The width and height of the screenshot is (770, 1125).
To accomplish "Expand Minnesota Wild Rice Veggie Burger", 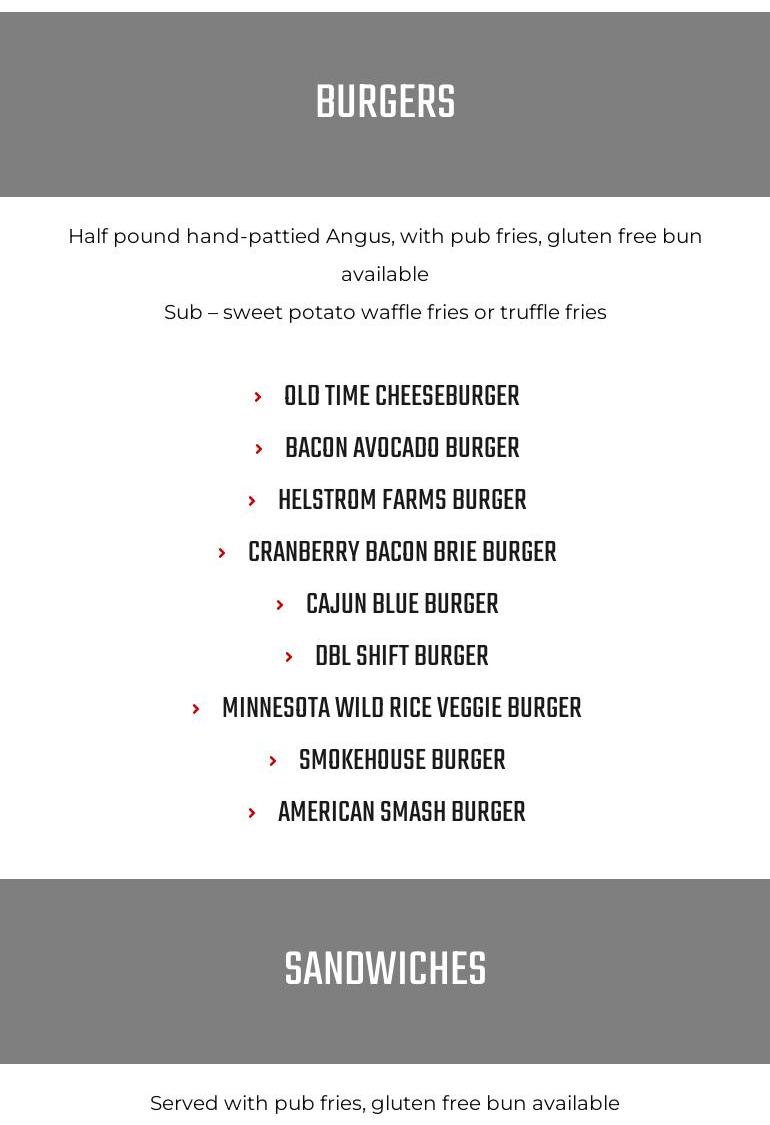I will tap(402, 709).
